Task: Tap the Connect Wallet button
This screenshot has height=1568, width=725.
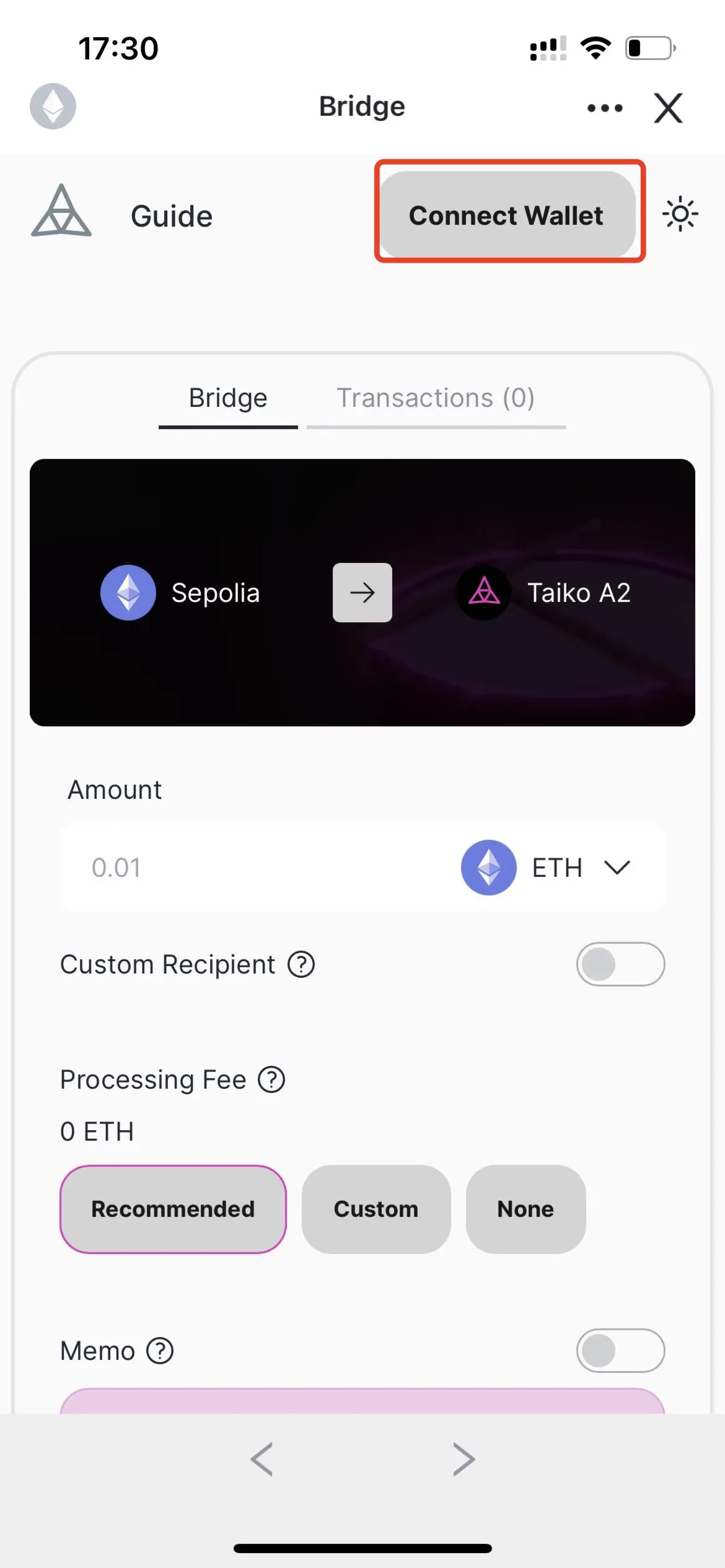Action: coord(507,214)
